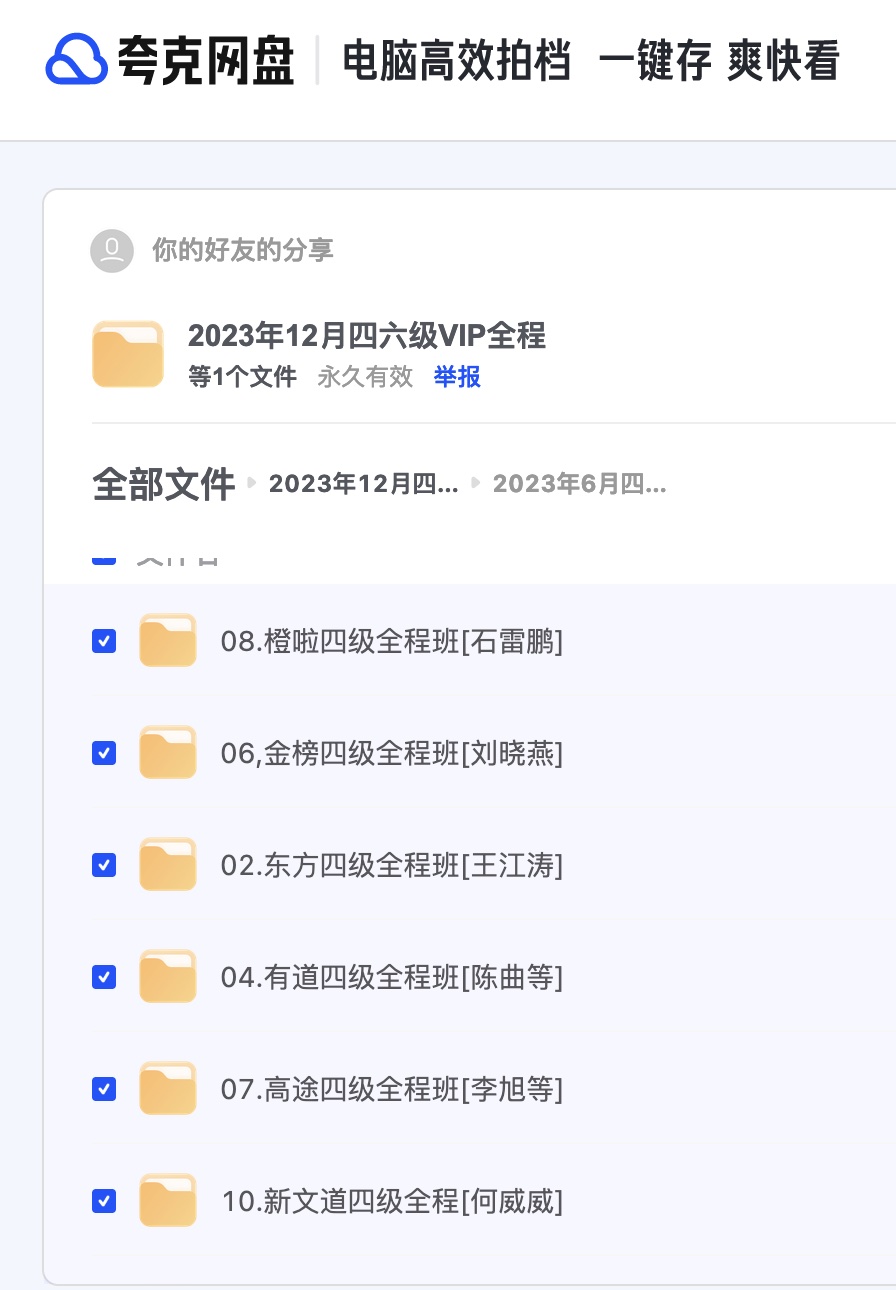
Task: Open folder 04.有道四级全程班[陈曲等]
Action: tap(391, 977)
